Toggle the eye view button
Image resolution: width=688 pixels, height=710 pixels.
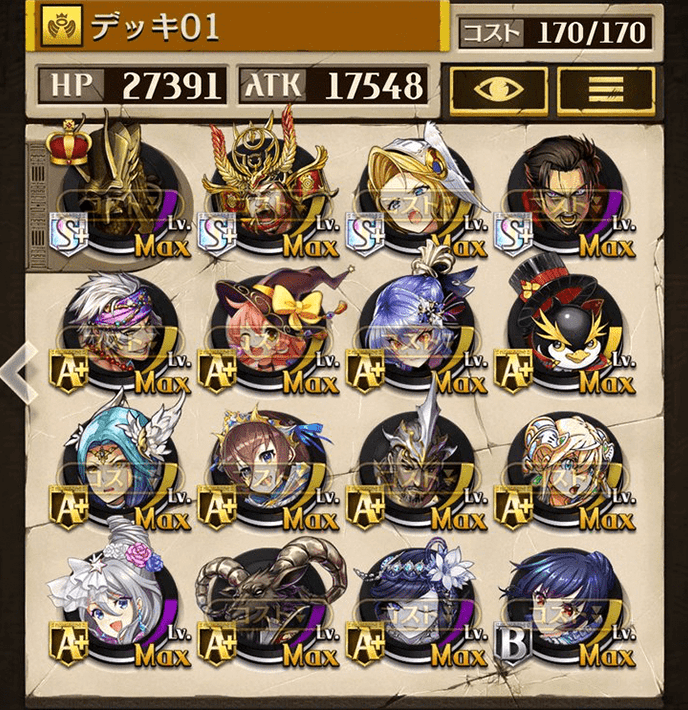click(x=496, y=89)
